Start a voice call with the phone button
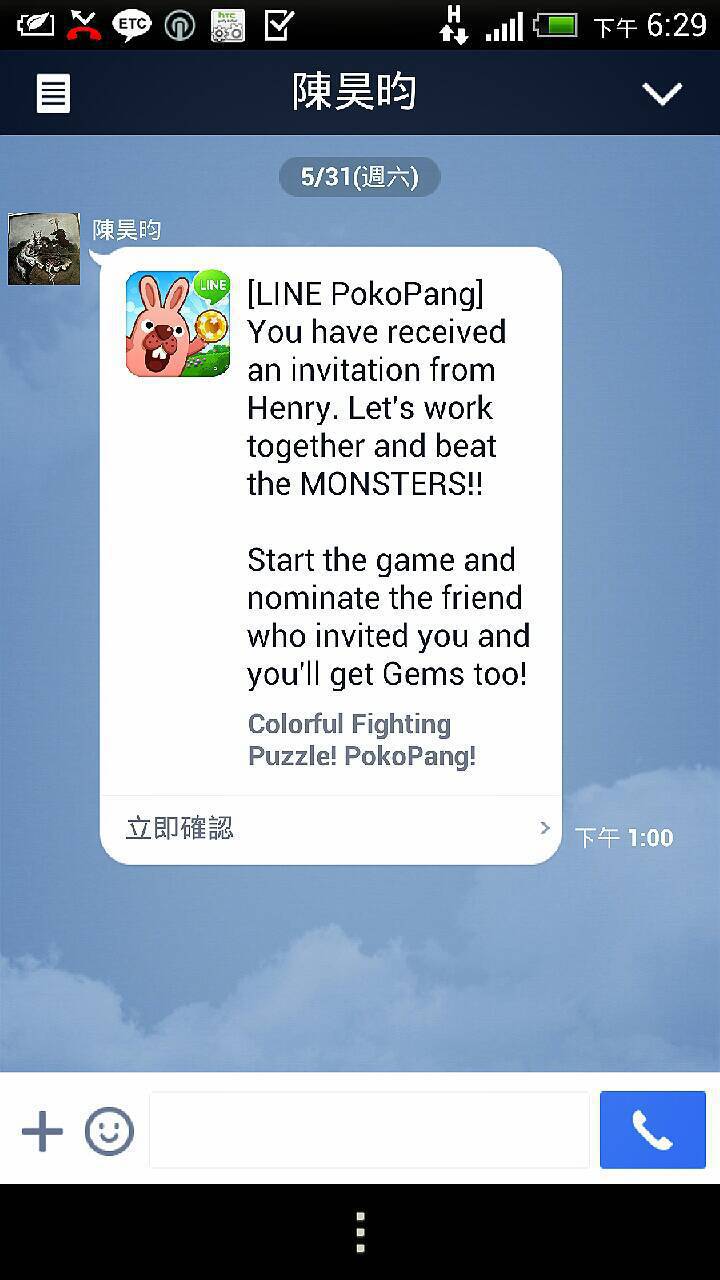 [x=653, y=1130]
